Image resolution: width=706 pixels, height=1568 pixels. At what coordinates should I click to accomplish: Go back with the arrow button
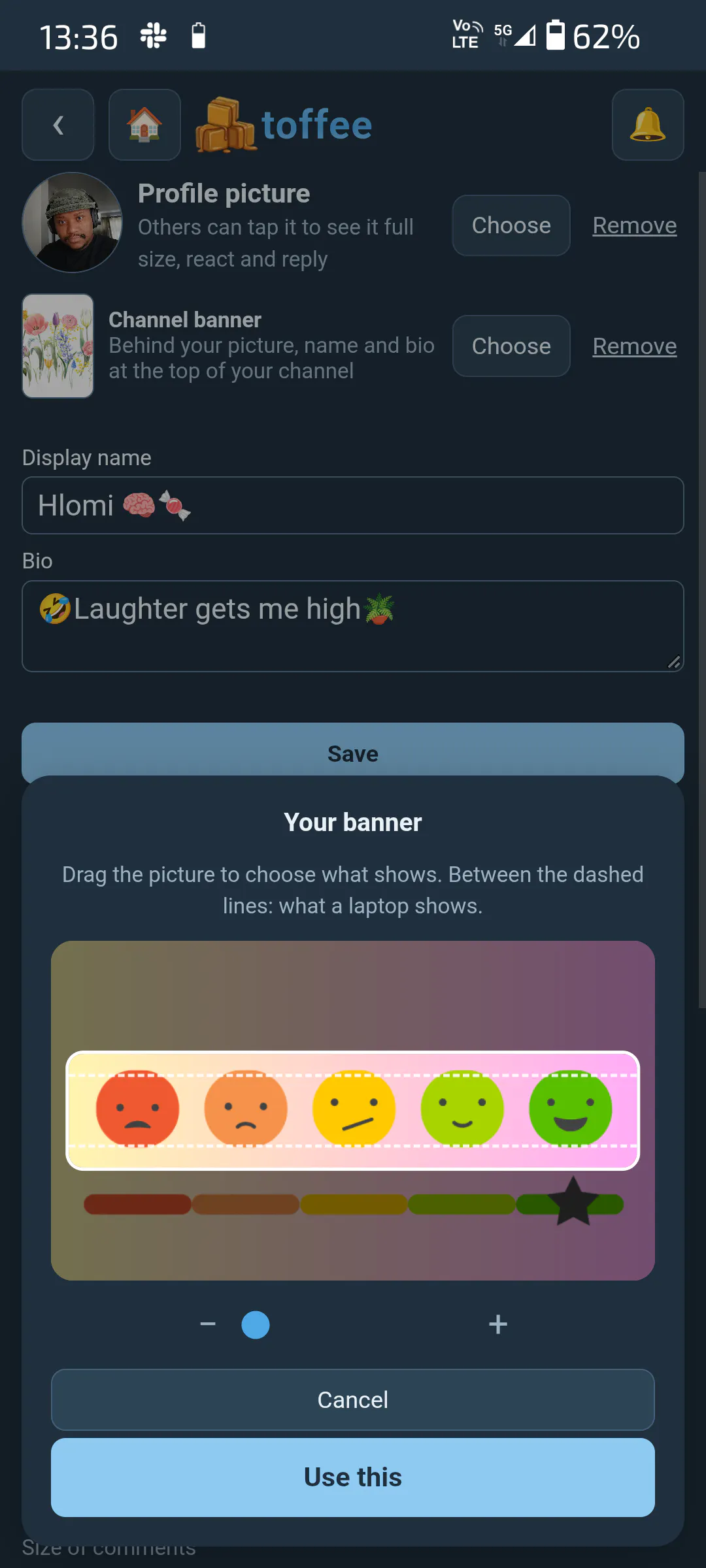[58, 125]
